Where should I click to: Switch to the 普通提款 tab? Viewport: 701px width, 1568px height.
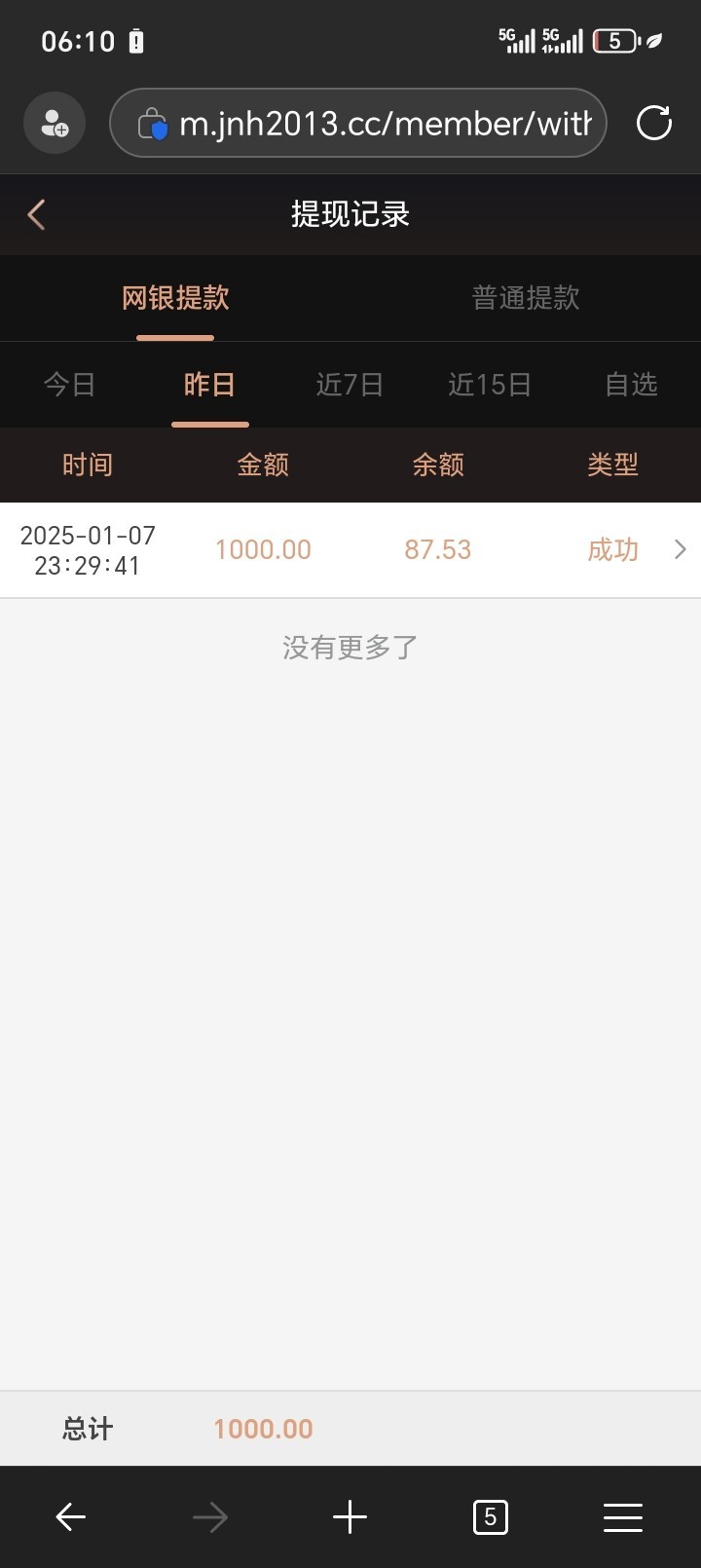point(526,298)
